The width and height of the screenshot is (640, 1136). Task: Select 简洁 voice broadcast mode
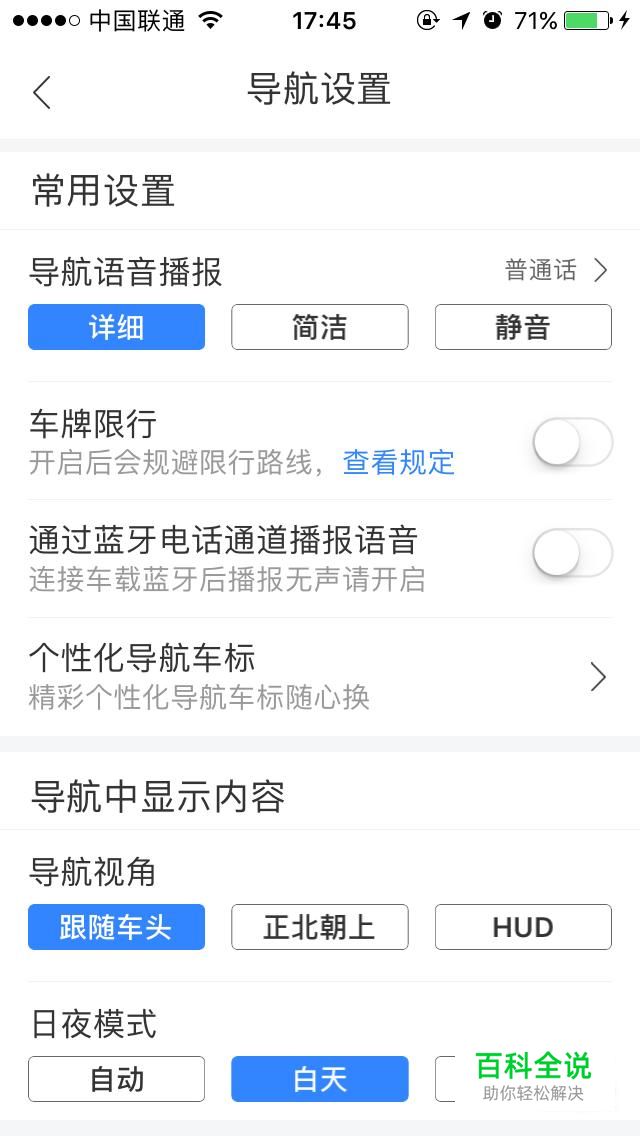point(320,327)
